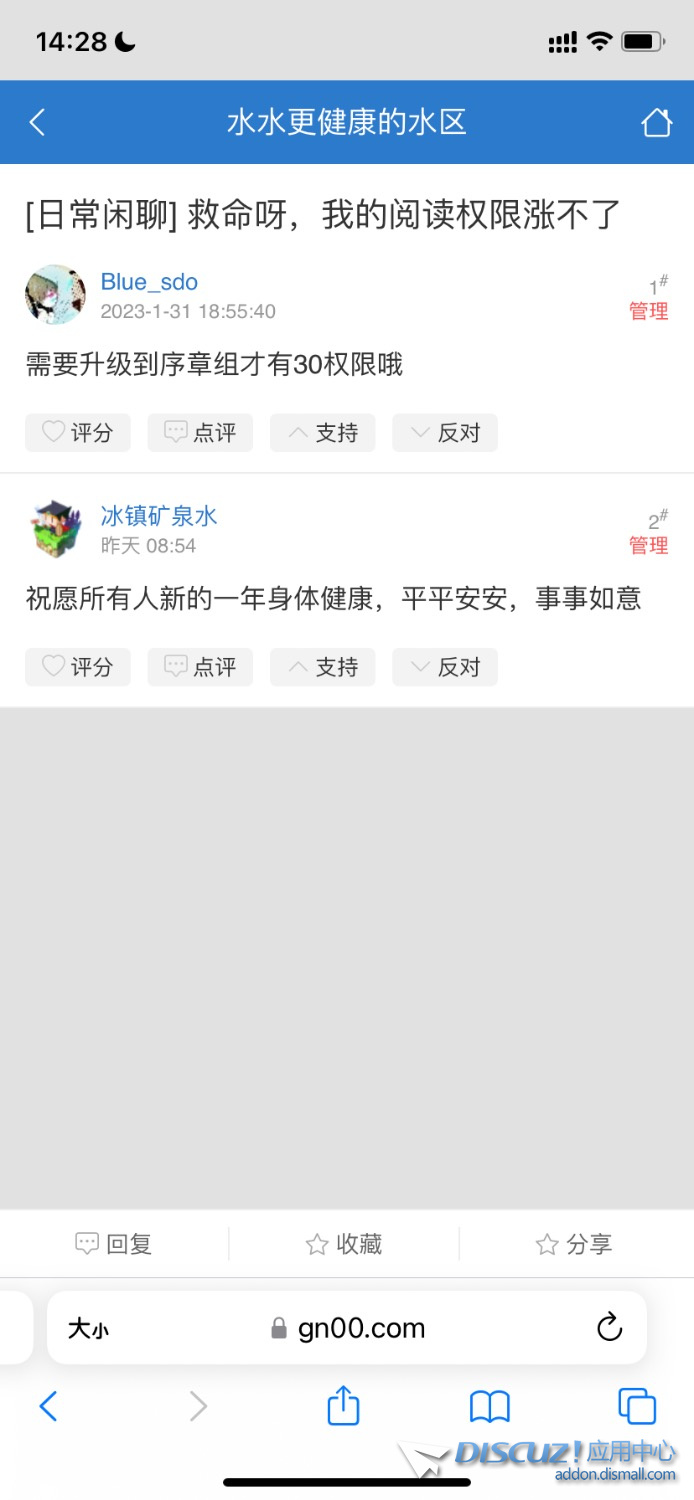Tap 反对 on 冰镇矿泉水's post
This screenshot has height=1500, width=694.
pos(444,667)
